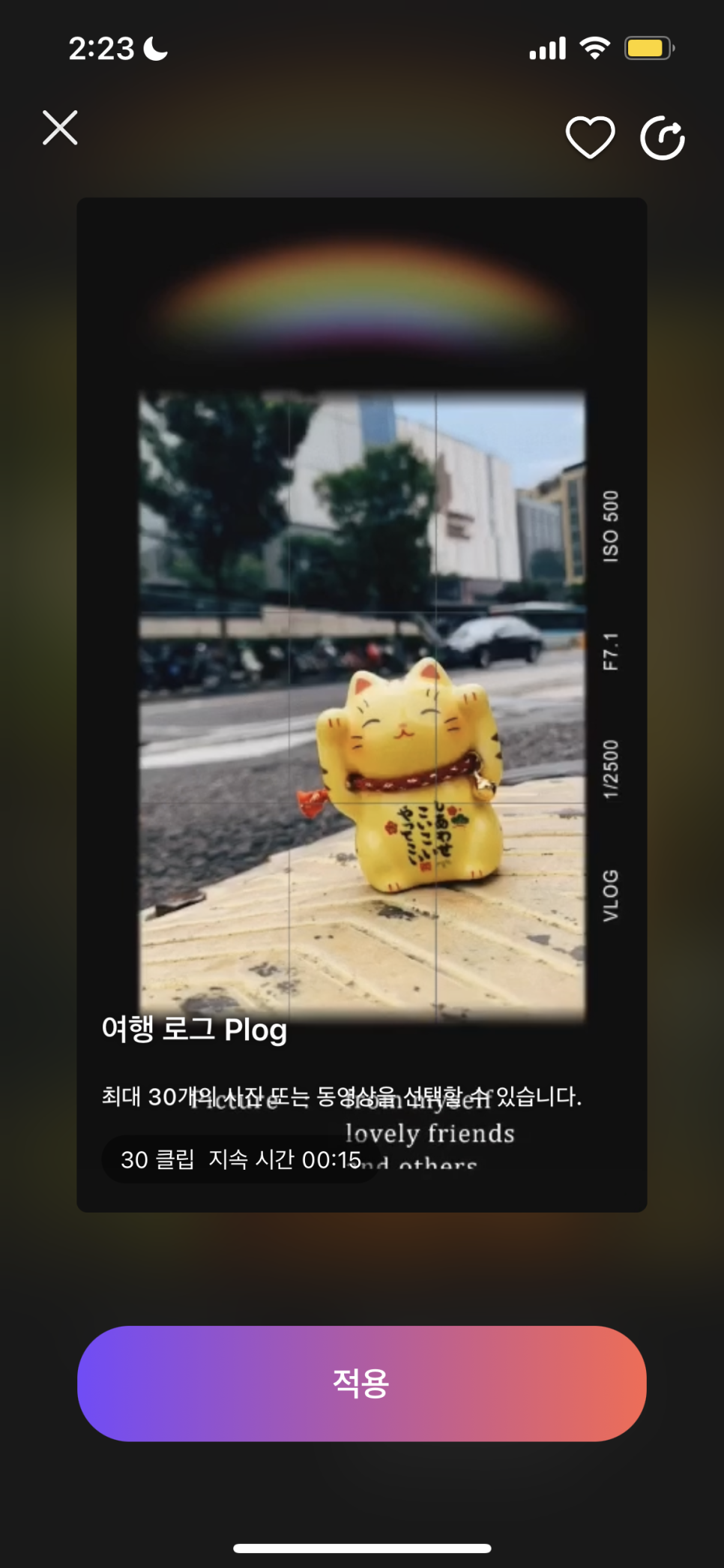Viewport: 724px width, 1568px height.
Task: Tap the 적용 apply button
Action: [x=362, y=1383]
